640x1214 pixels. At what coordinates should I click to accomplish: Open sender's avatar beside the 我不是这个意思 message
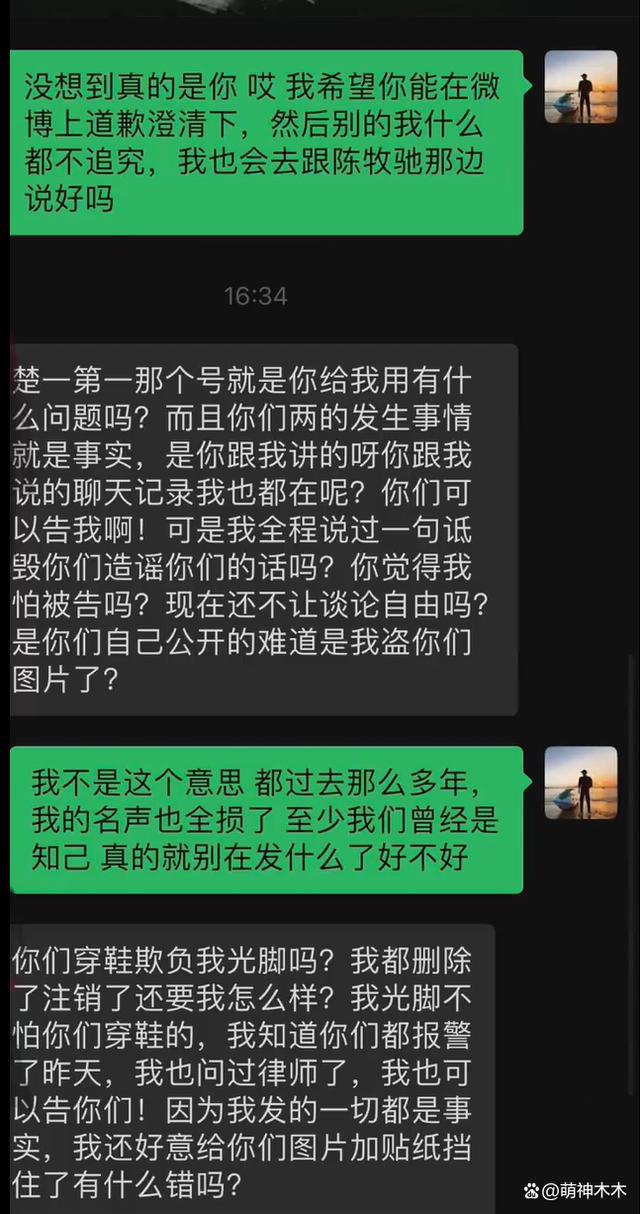580,783
